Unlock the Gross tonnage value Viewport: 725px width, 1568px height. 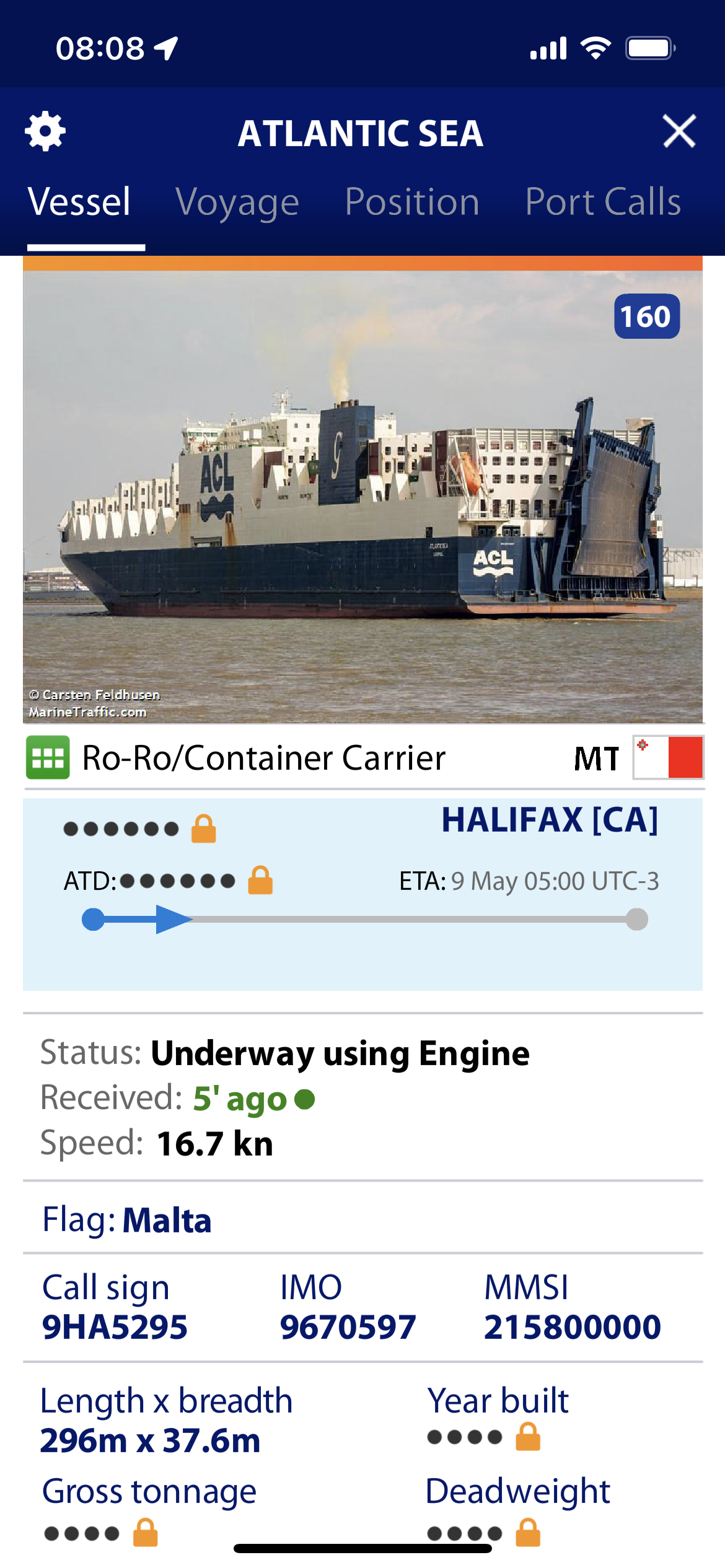(146, 1533)
